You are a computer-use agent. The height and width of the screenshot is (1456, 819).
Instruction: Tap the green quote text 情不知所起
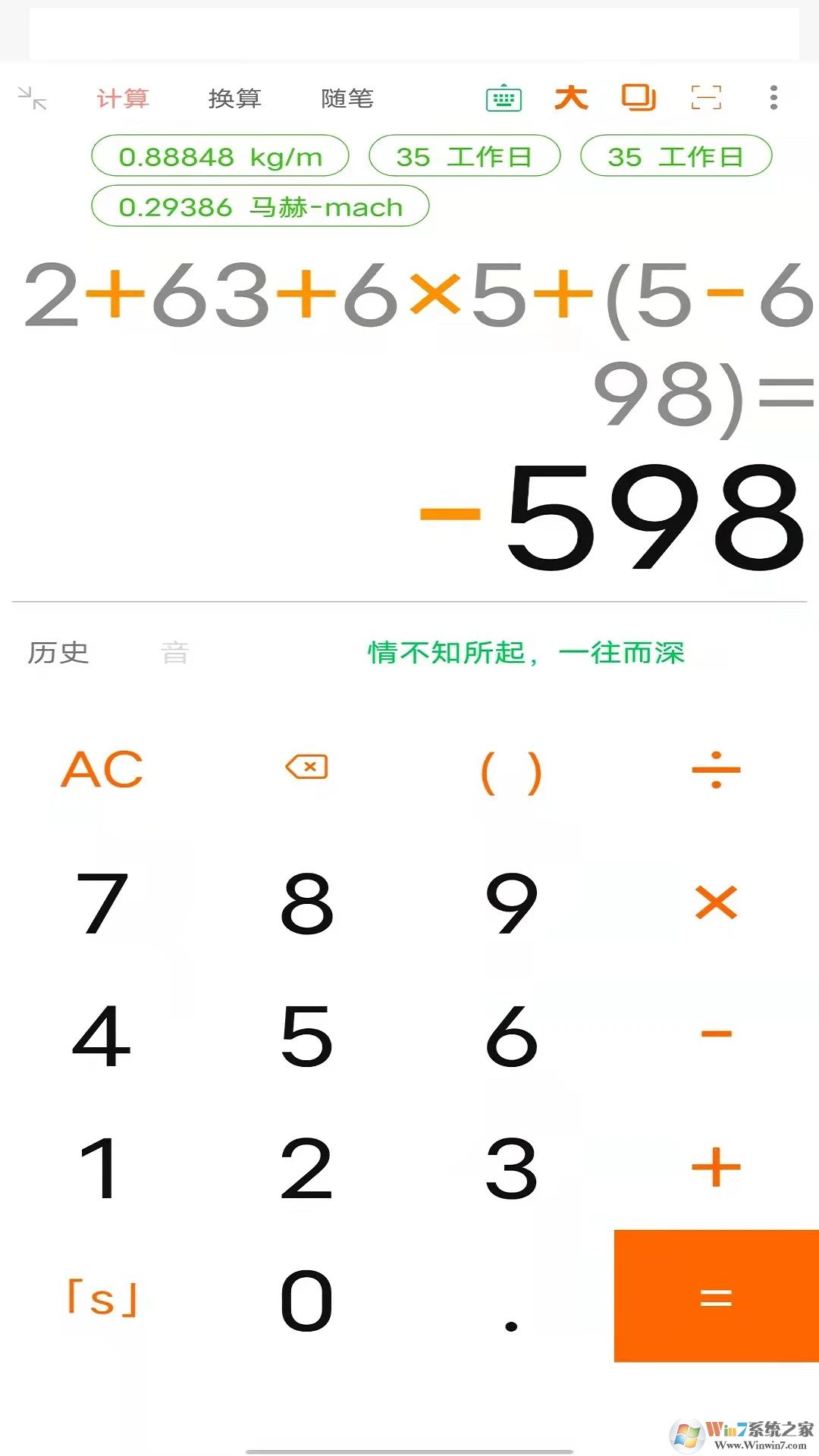pyautogui.click(x=525, y=655)
